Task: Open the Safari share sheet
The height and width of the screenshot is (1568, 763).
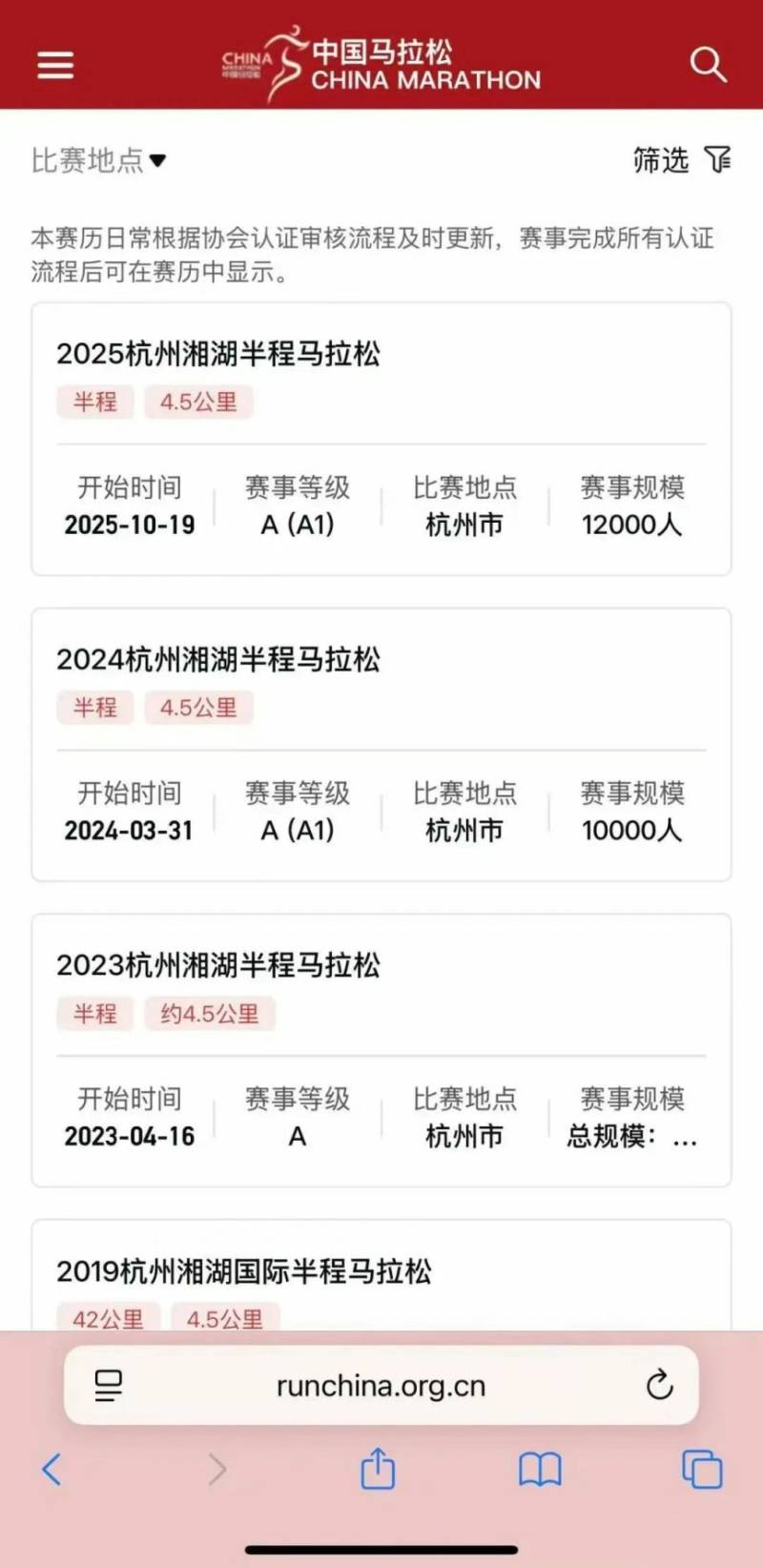Action: click(x=380, y=1470)
